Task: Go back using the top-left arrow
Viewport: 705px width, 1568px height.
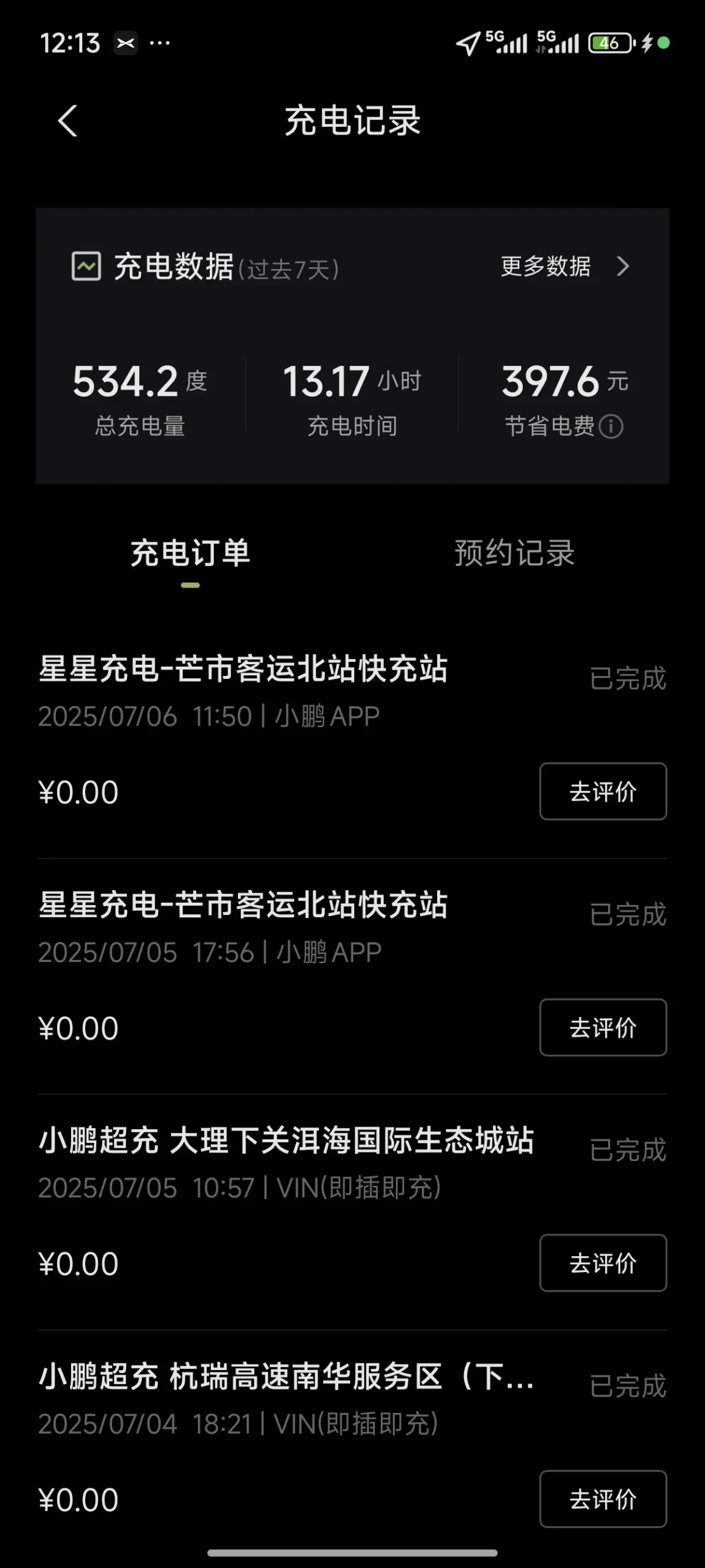Action: coord(67,121)
